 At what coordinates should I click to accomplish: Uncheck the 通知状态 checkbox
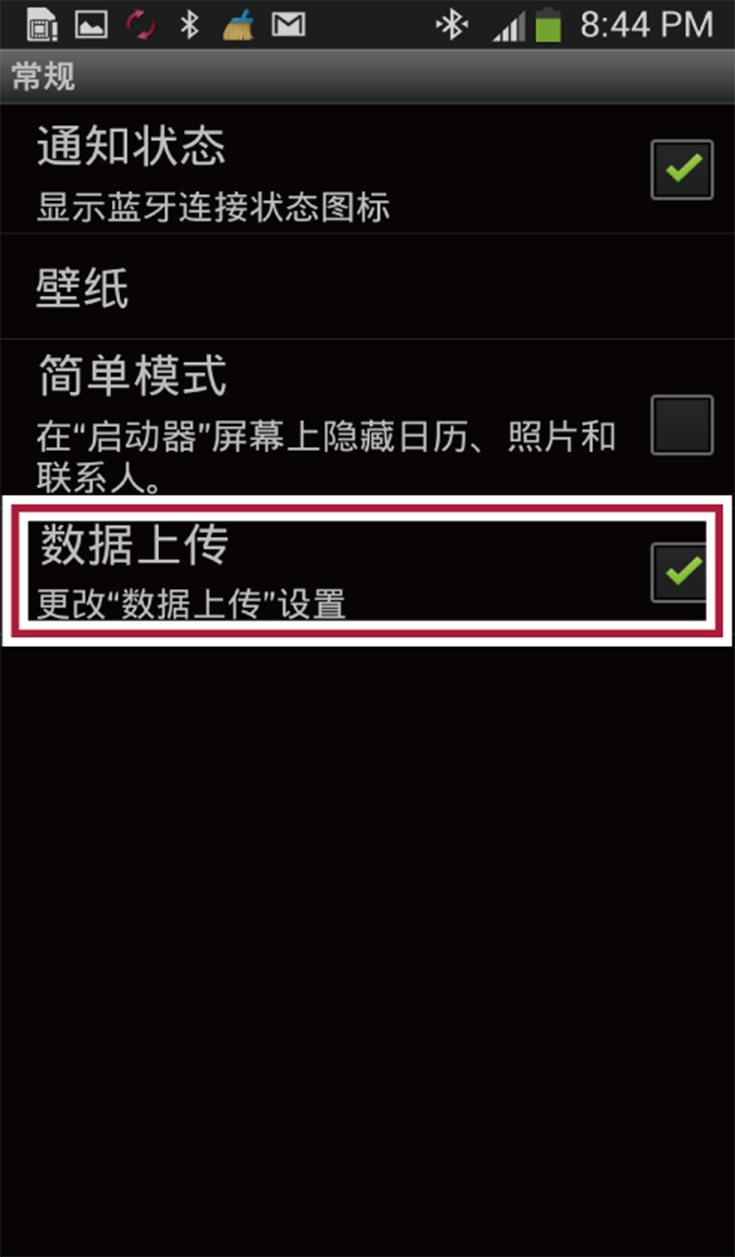(682, 170)
